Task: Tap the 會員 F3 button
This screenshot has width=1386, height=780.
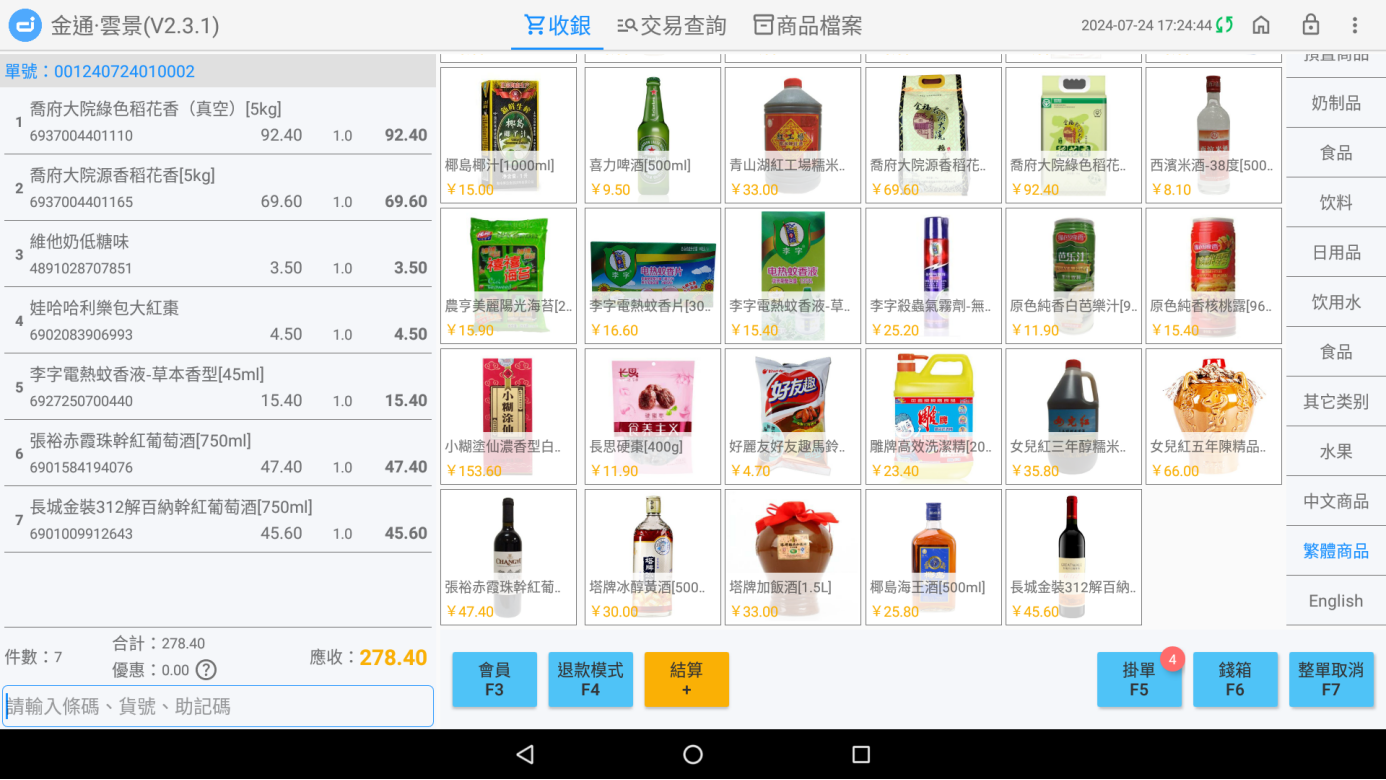Action: click(494, 680)
